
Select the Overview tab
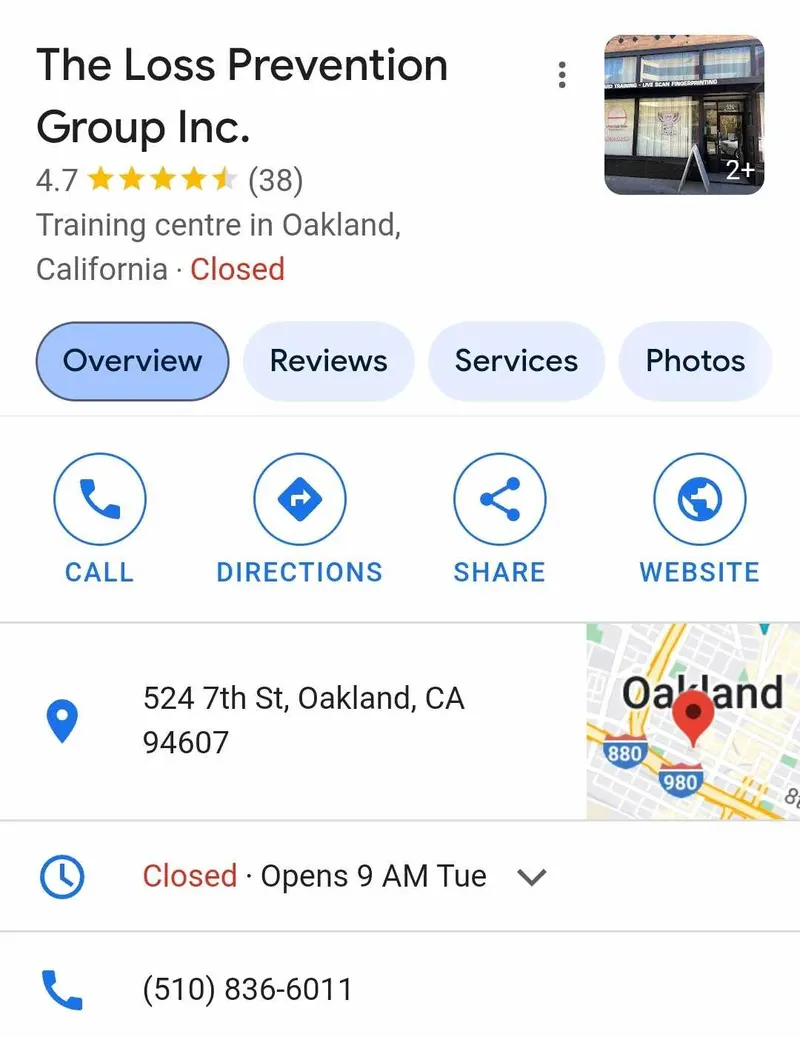tap(132, 361)
